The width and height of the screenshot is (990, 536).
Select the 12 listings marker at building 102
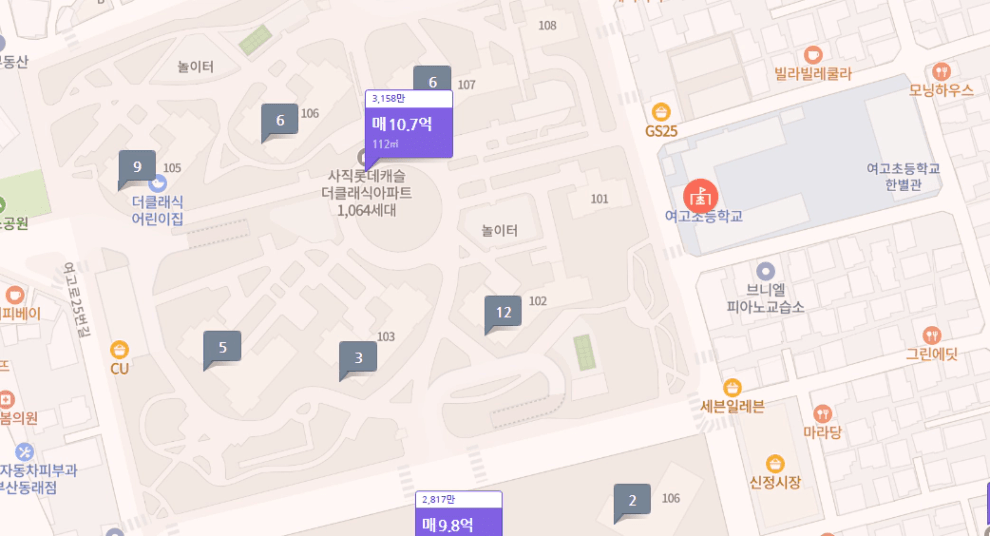(x=503, y=313)
